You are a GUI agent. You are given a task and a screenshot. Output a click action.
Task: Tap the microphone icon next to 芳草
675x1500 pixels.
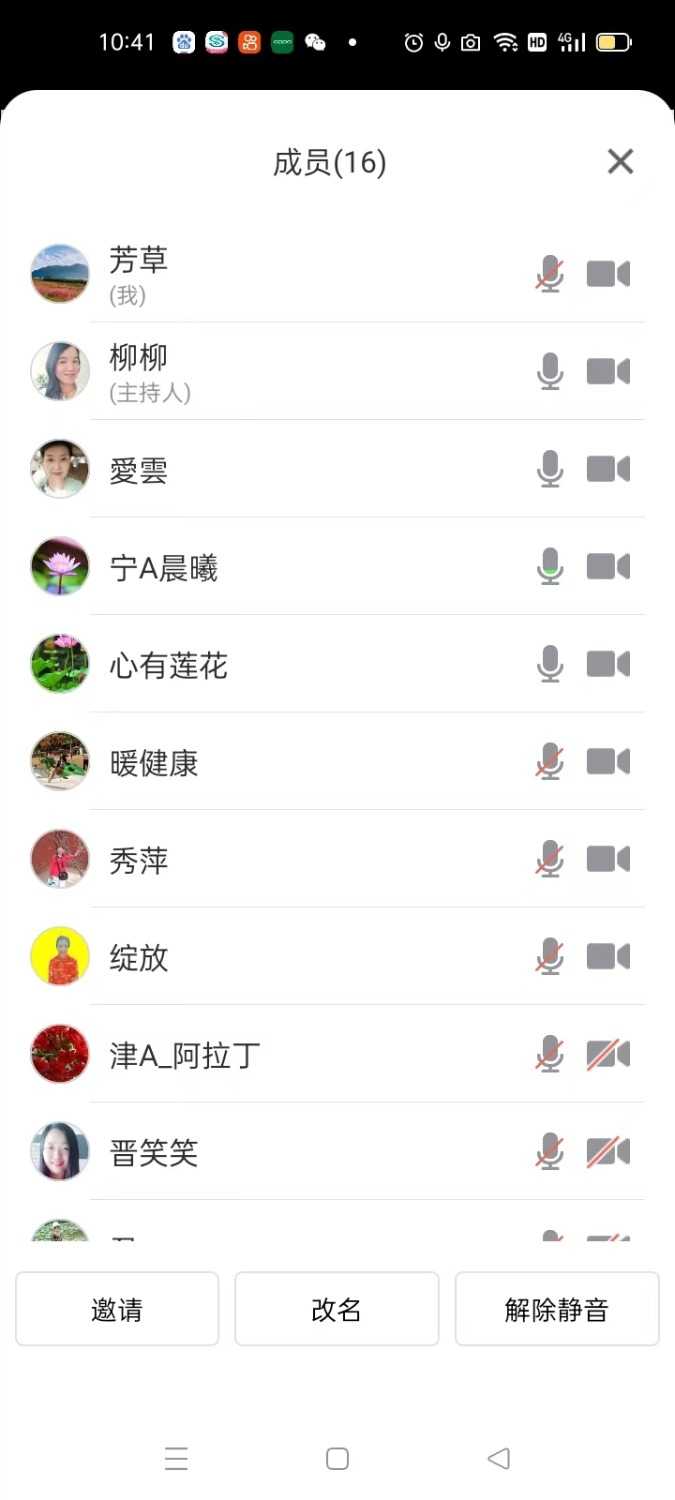[549, 274]
